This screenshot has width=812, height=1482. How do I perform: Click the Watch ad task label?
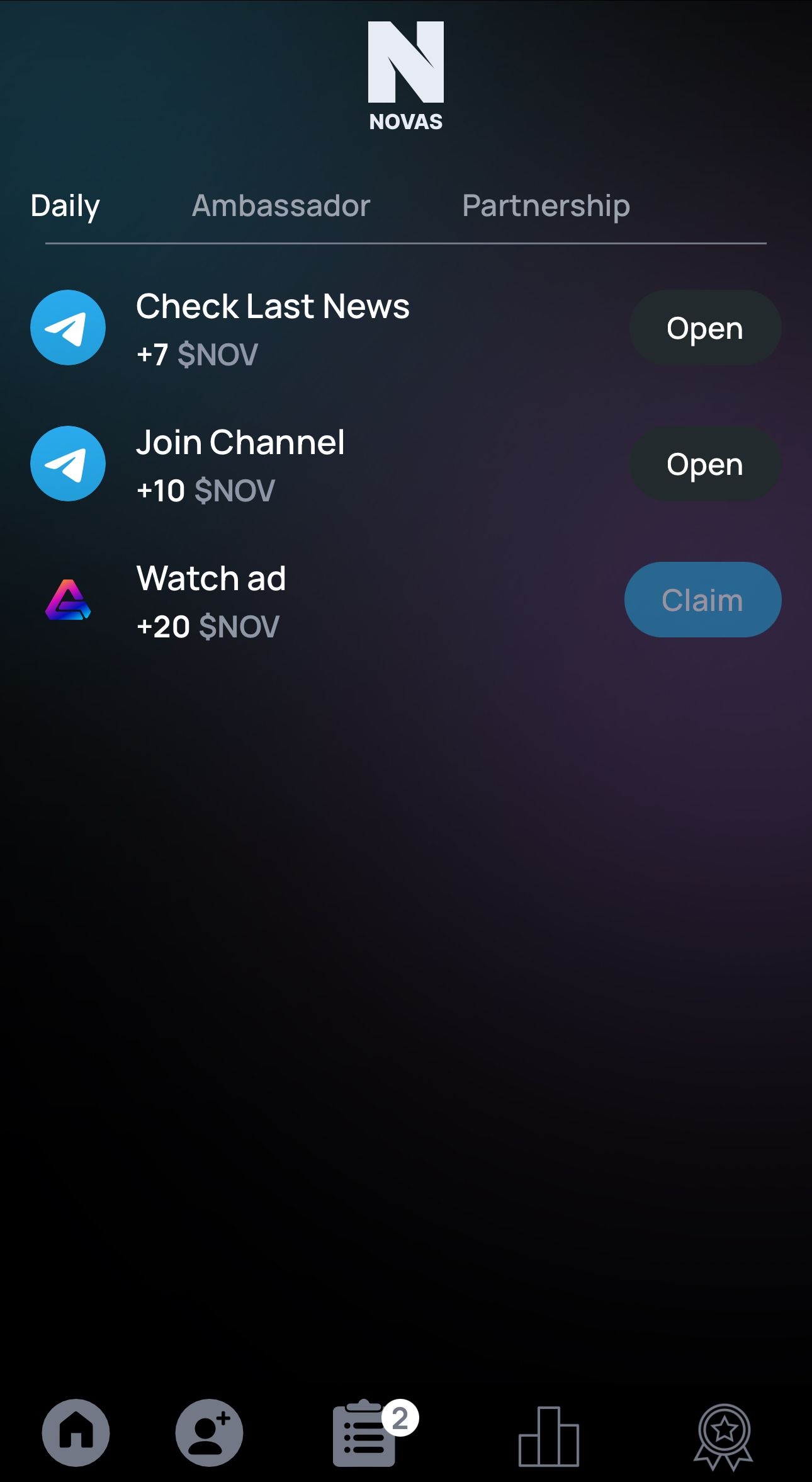pos(211,578)
